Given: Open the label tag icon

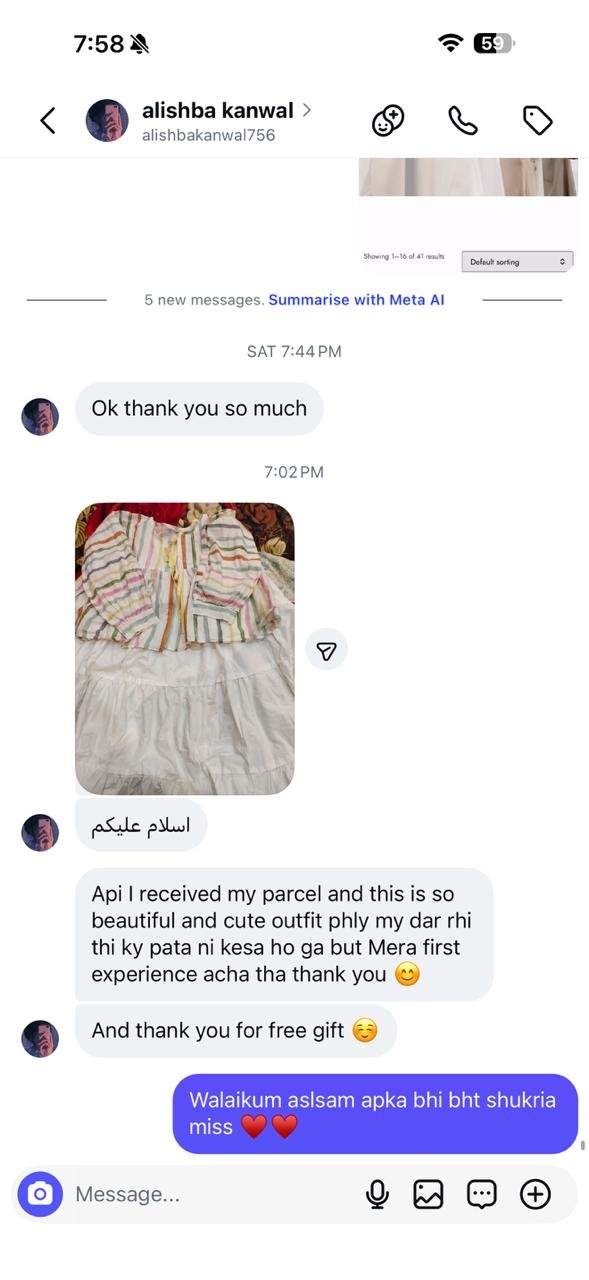Looking at the screenshot, I should [538, 121].
